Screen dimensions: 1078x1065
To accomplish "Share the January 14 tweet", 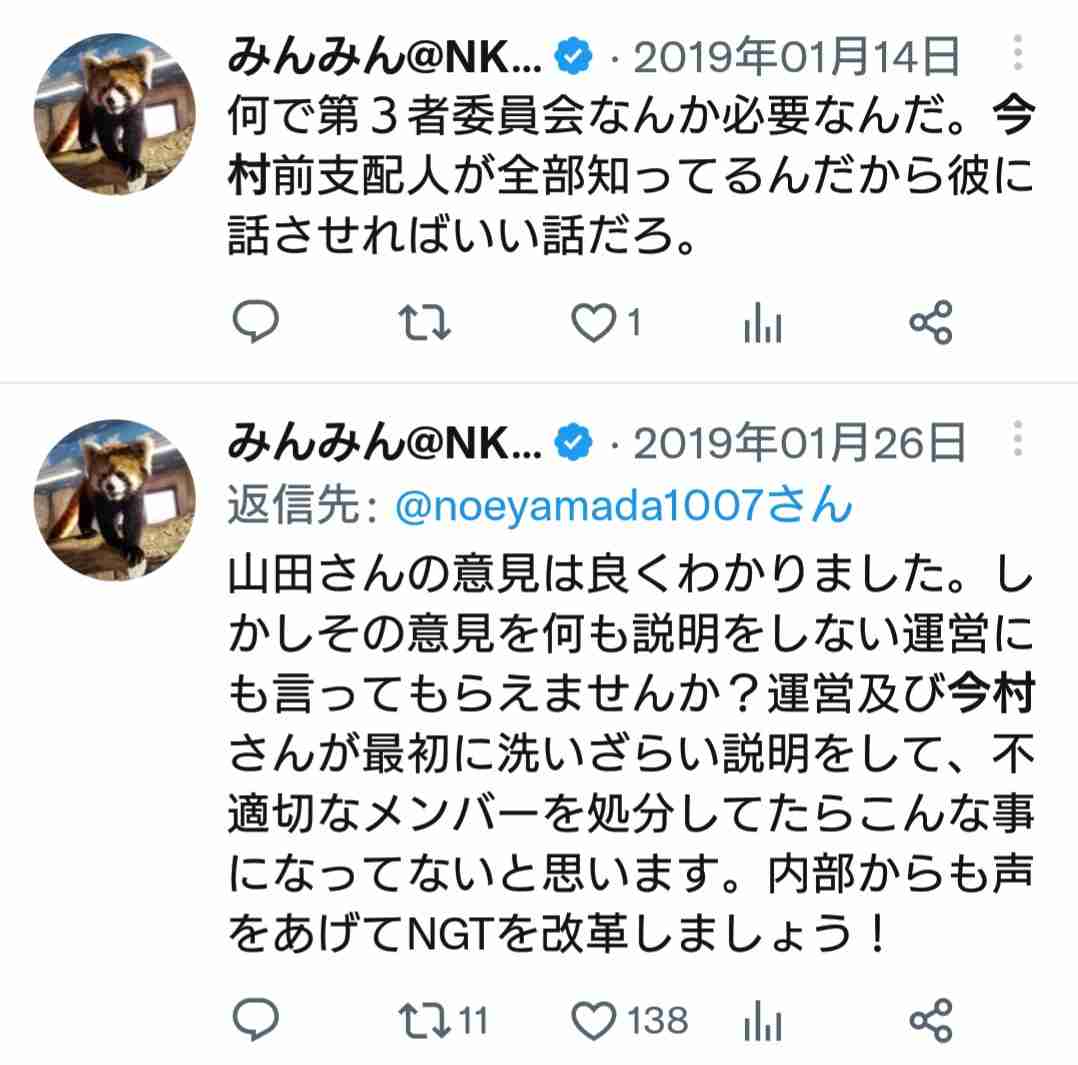I will 930,324.
